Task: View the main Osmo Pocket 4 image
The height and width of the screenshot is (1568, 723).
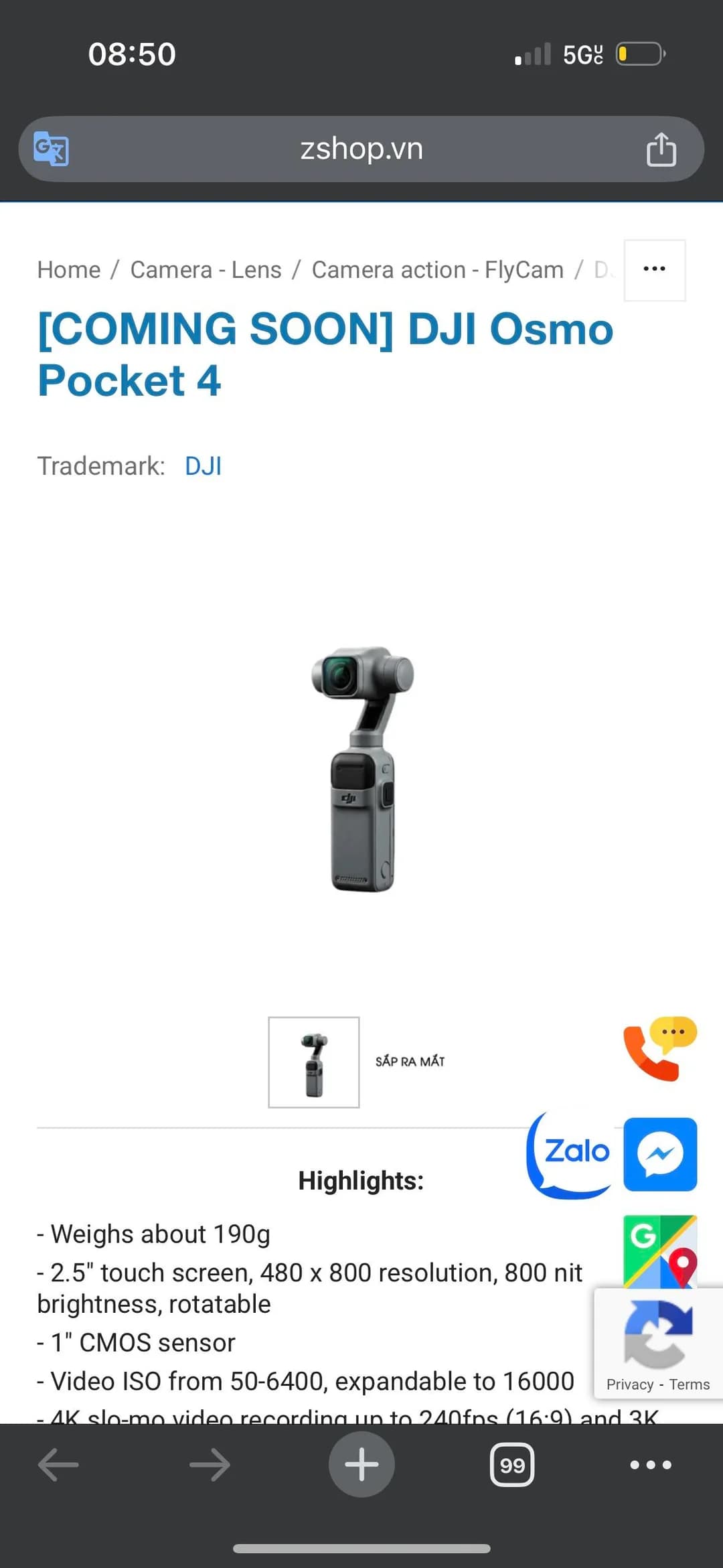Action: click(362, 768)
